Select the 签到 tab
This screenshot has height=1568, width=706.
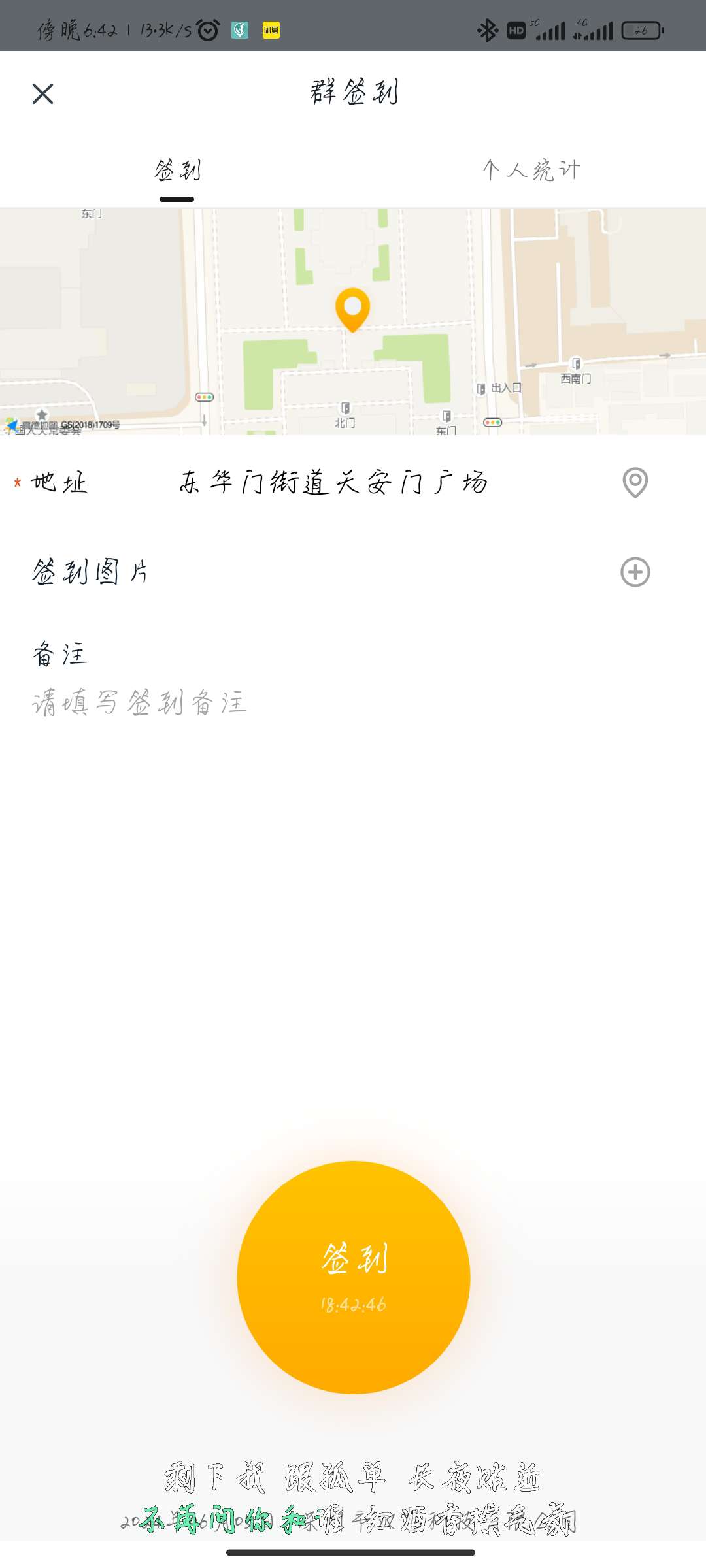click(x=177, y=171)
